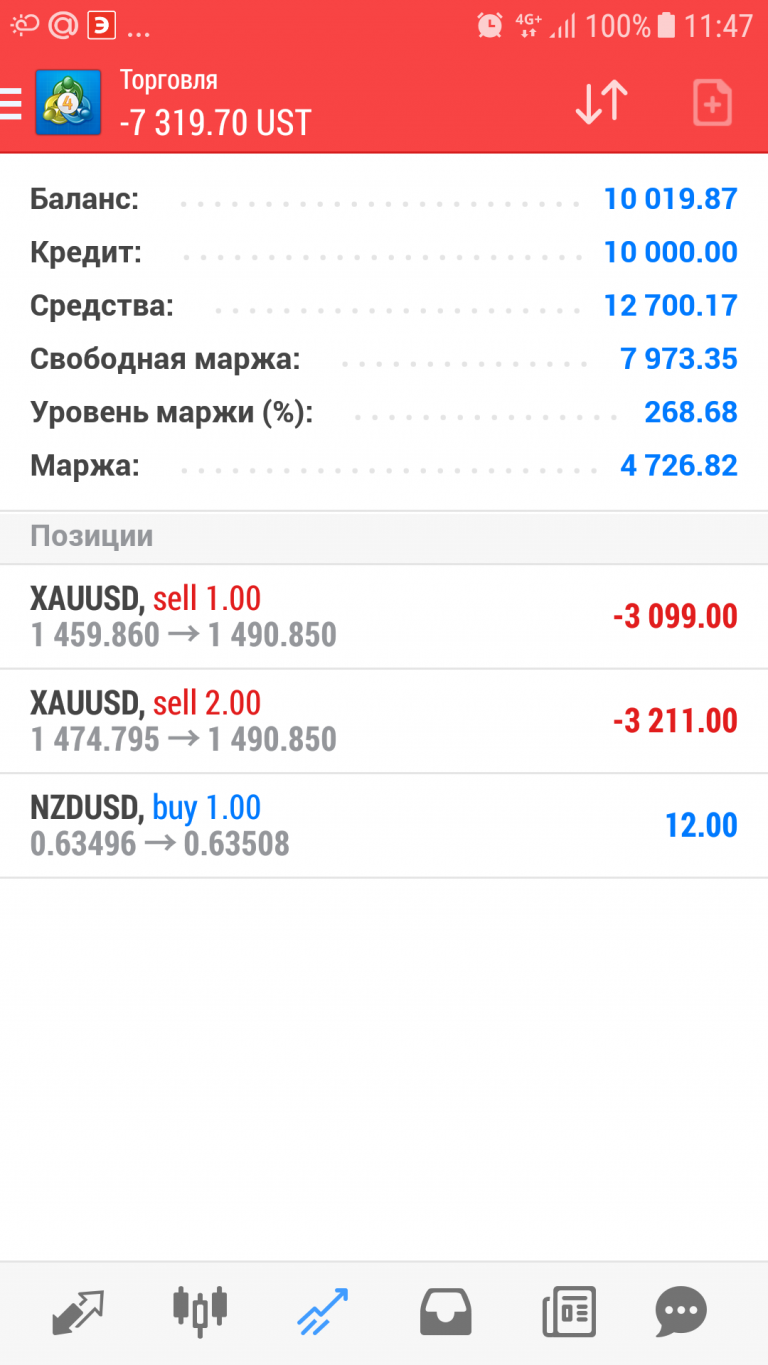Viewport: 768px width, 1365px height.
Task: Create a new order
Action: click(712, 102)
